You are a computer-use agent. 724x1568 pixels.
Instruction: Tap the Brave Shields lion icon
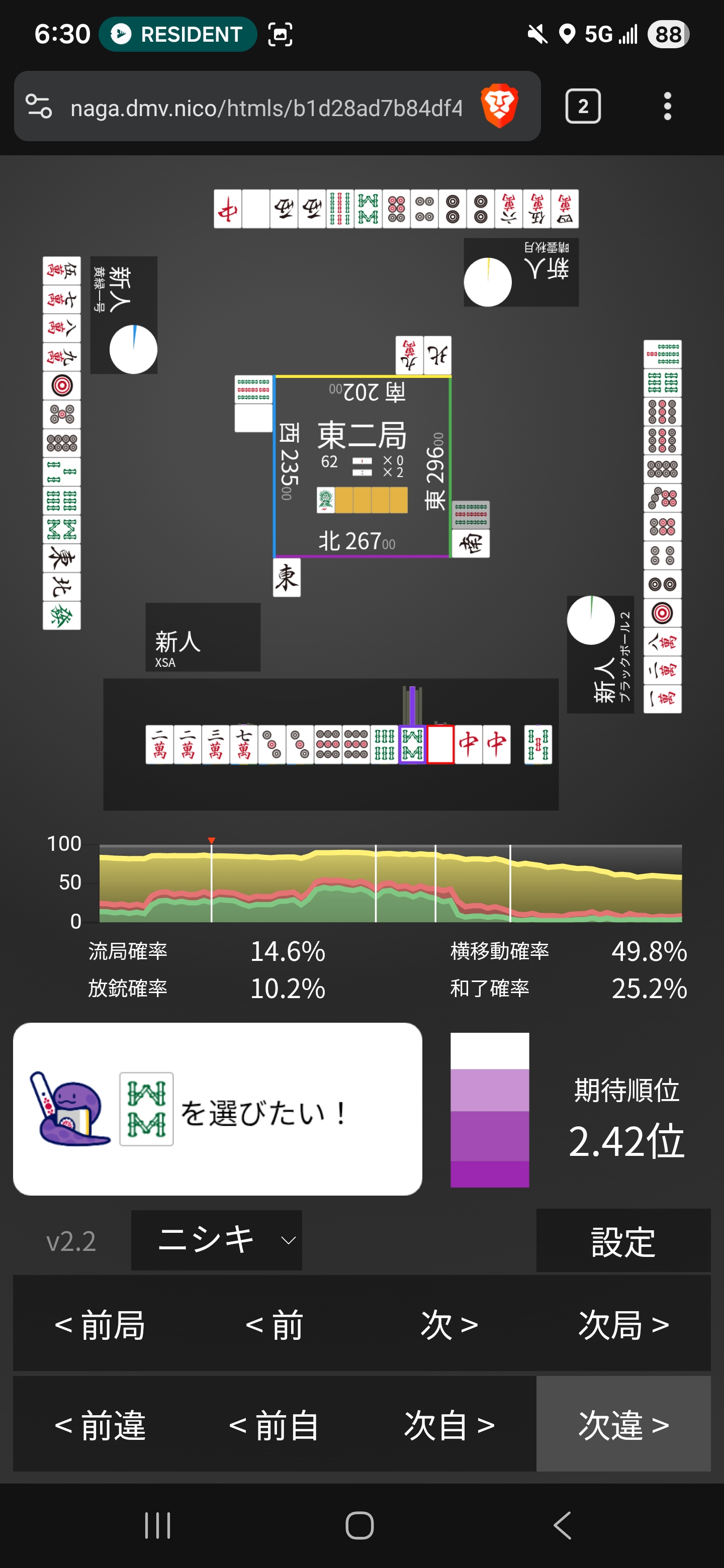[x=499, y=107]
